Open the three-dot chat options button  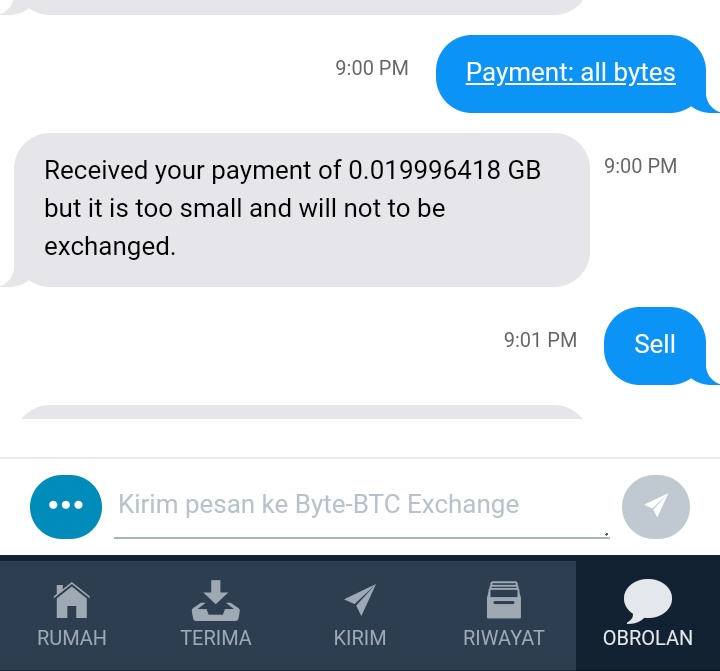[66, 505]
